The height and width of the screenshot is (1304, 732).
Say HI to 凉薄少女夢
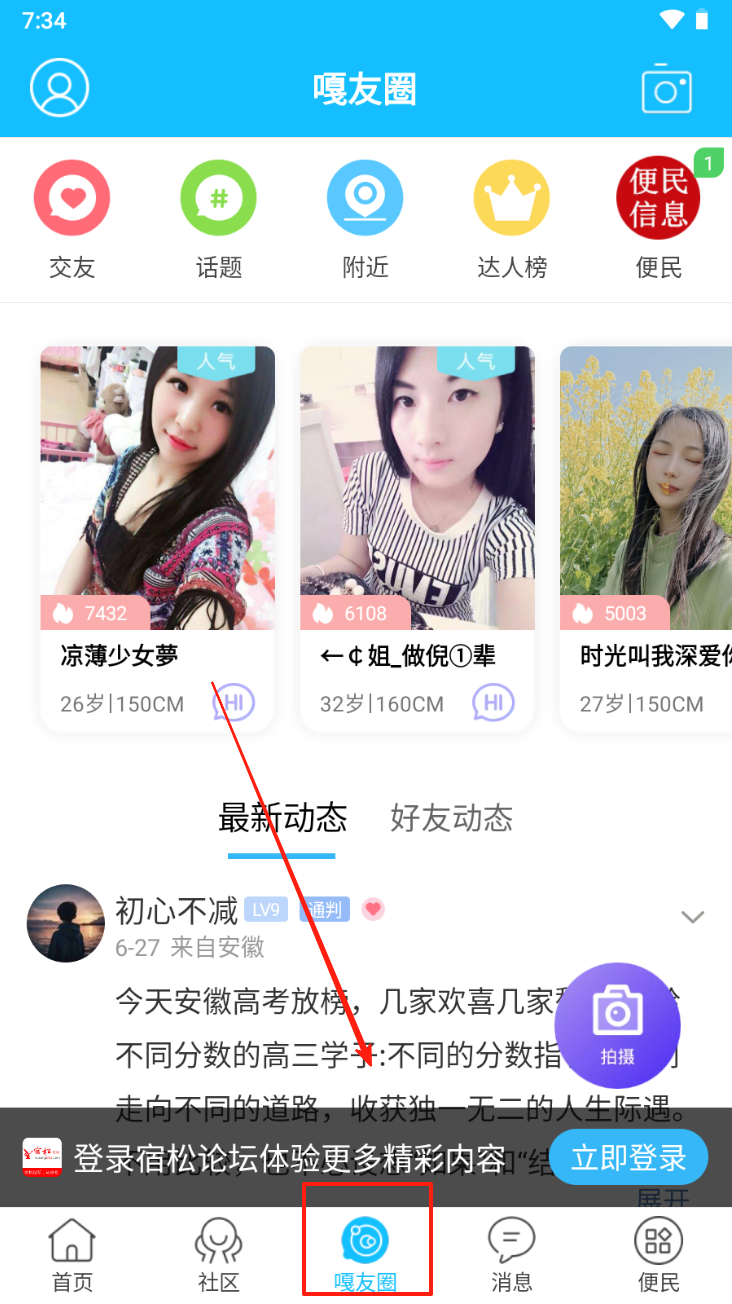click(233, 703)
